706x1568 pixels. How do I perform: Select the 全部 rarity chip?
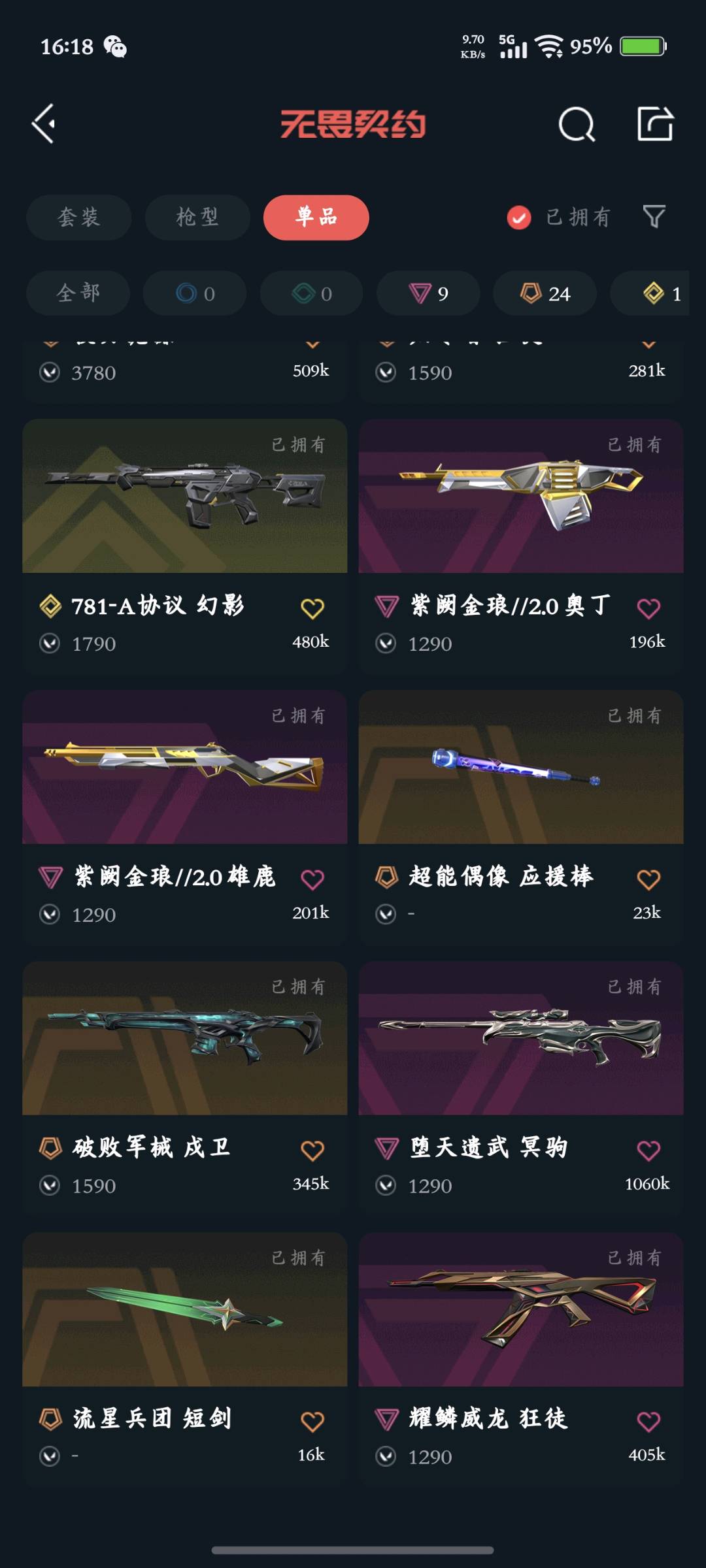(x=78, y=293)
